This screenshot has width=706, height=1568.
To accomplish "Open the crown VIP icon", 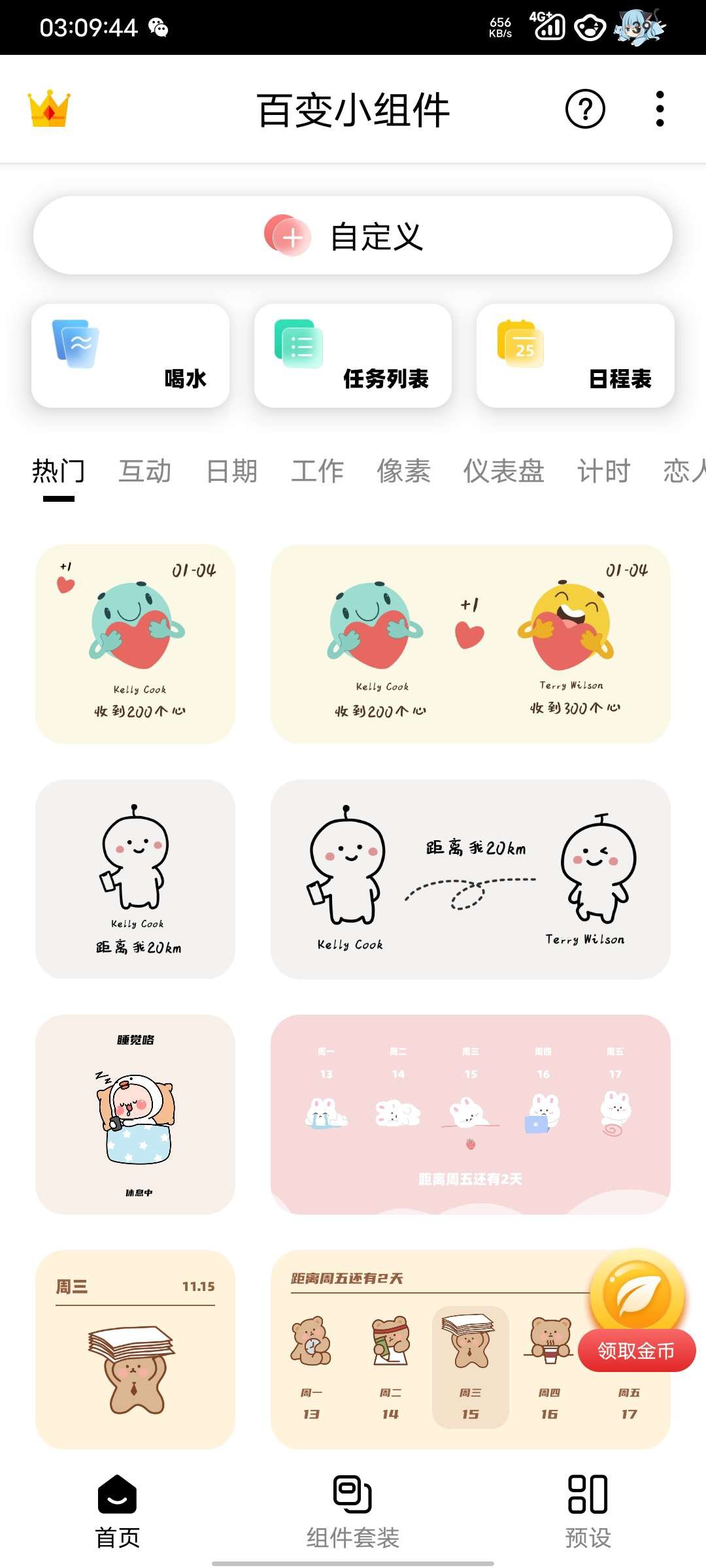I will (49, 108).
